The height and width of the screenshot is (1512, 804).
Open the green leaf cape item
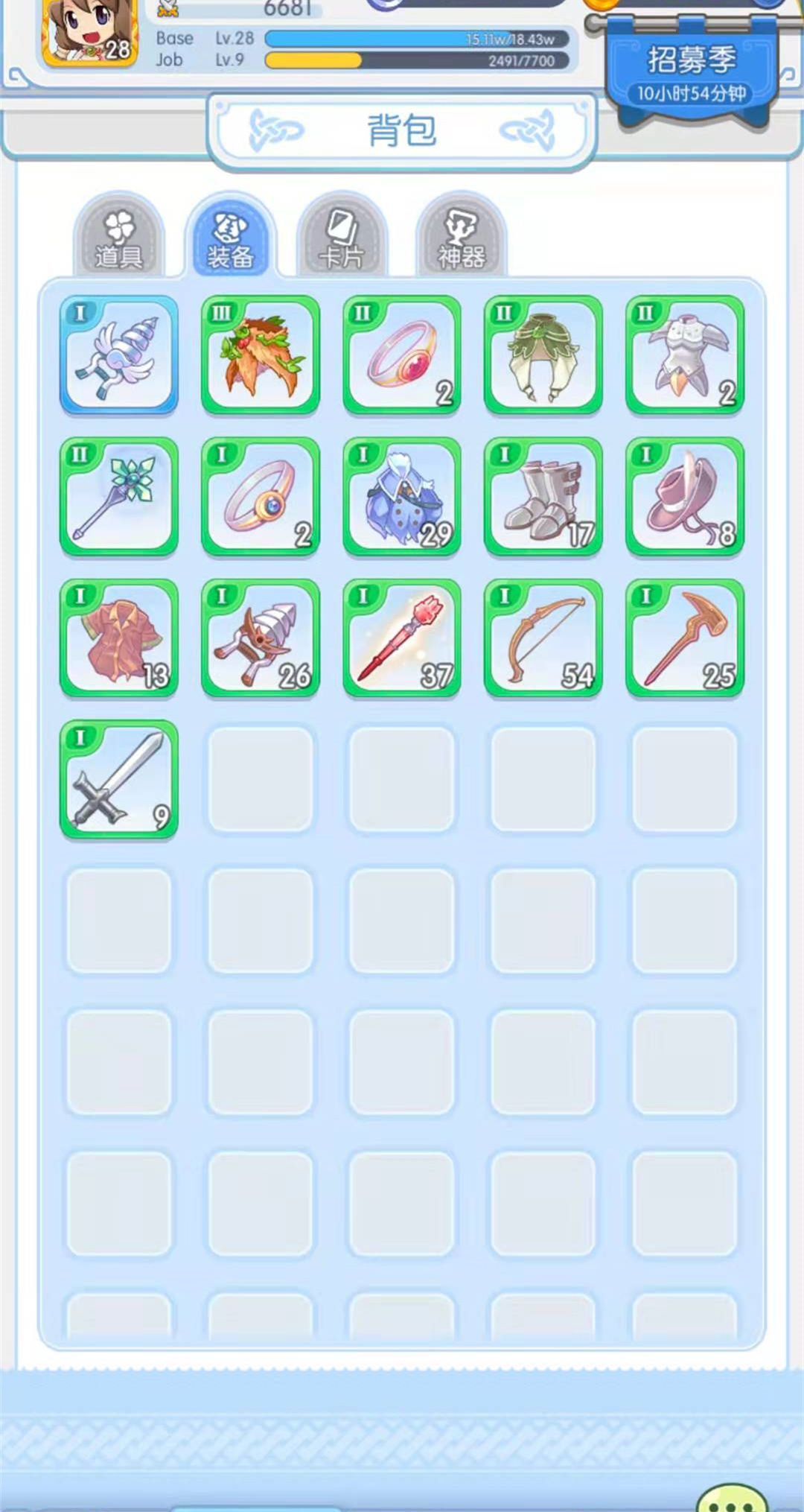[x=543, y=355]
